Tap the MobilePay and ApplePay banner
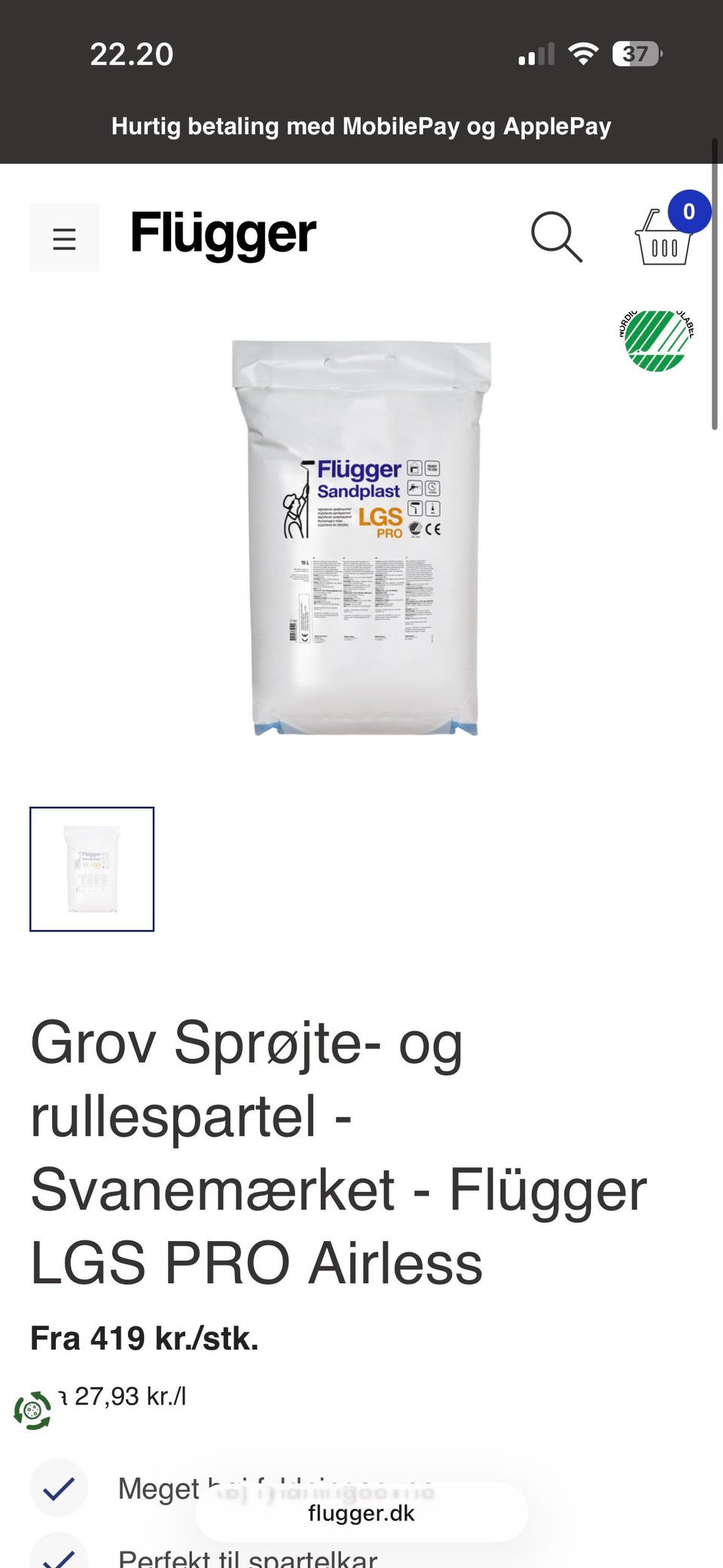 click(x=361, y=126)
